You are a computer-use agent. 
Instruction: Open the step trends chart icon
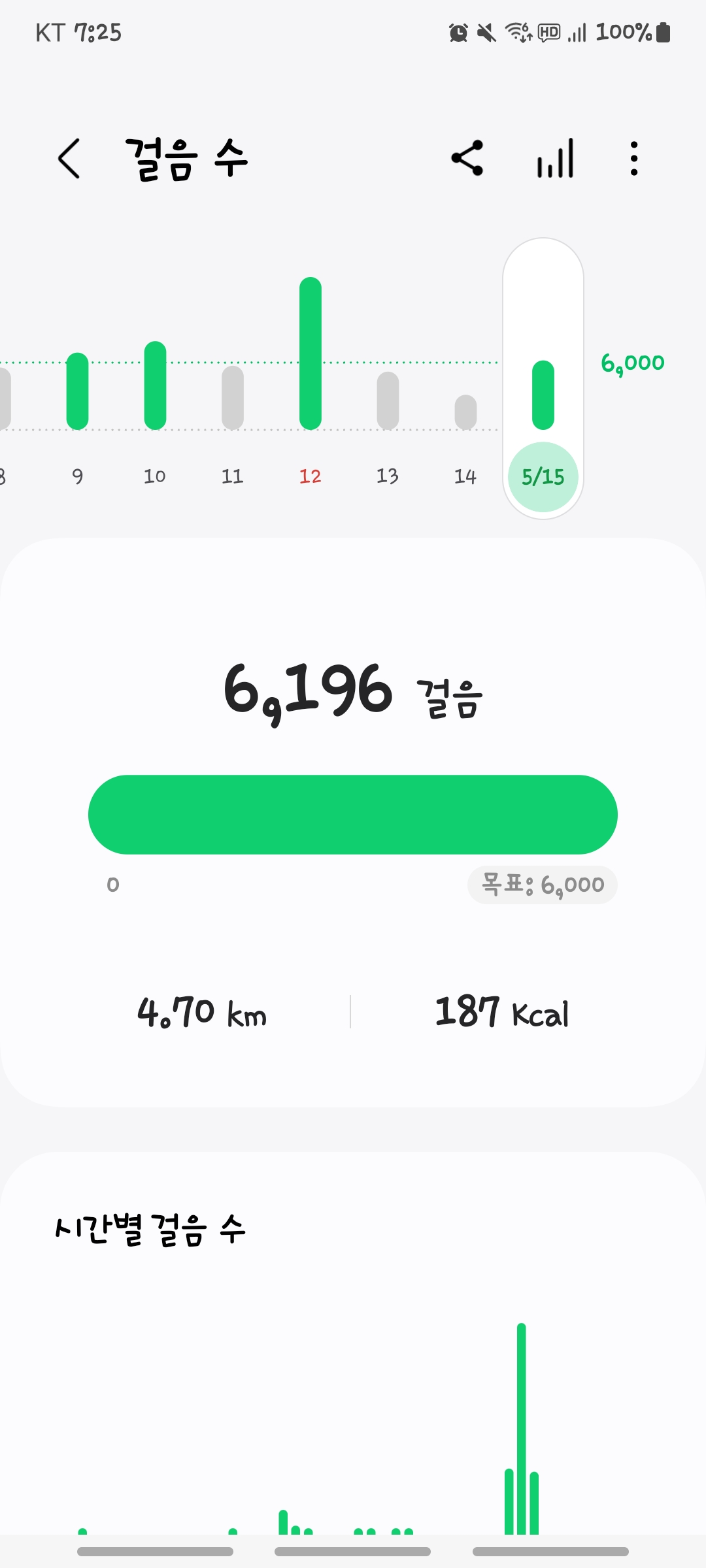click(x=556, y=158)
